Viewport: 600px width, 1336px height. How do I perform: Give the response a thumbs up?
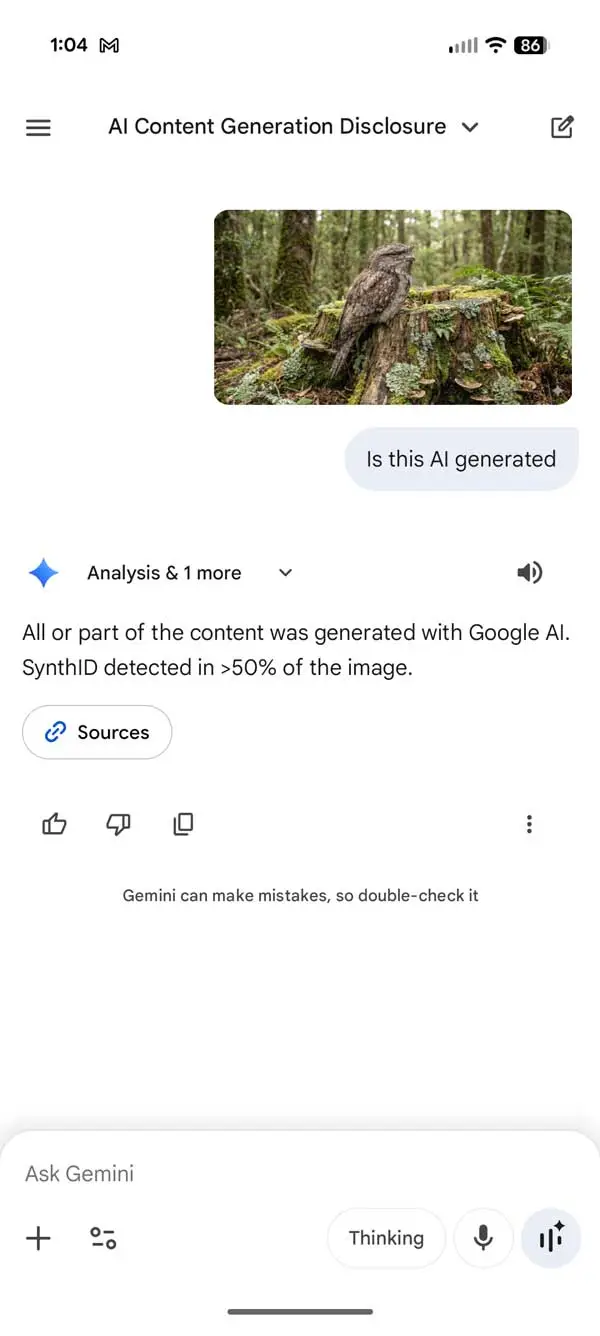[54, 824]
